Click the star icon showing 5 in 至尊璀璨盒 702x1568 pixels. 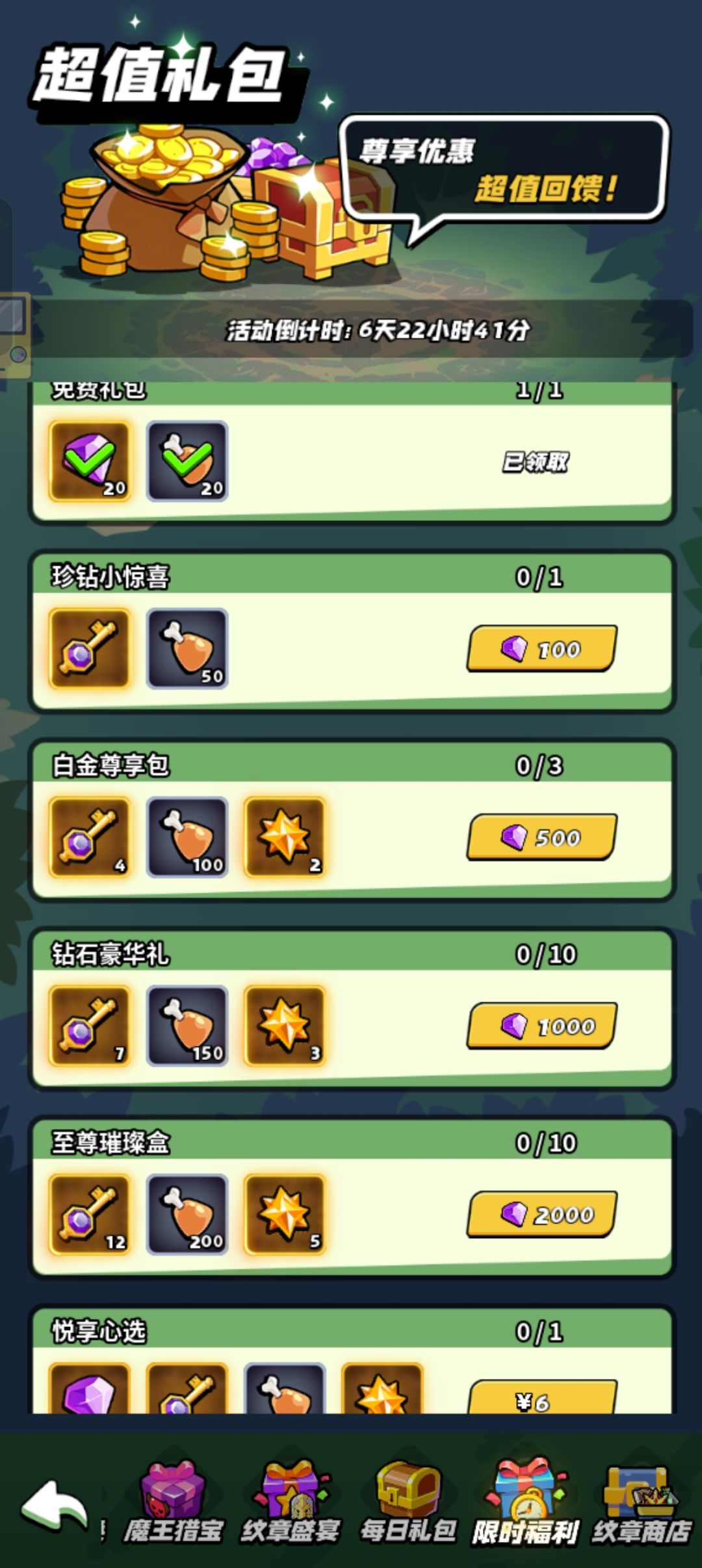point(286,1216)
